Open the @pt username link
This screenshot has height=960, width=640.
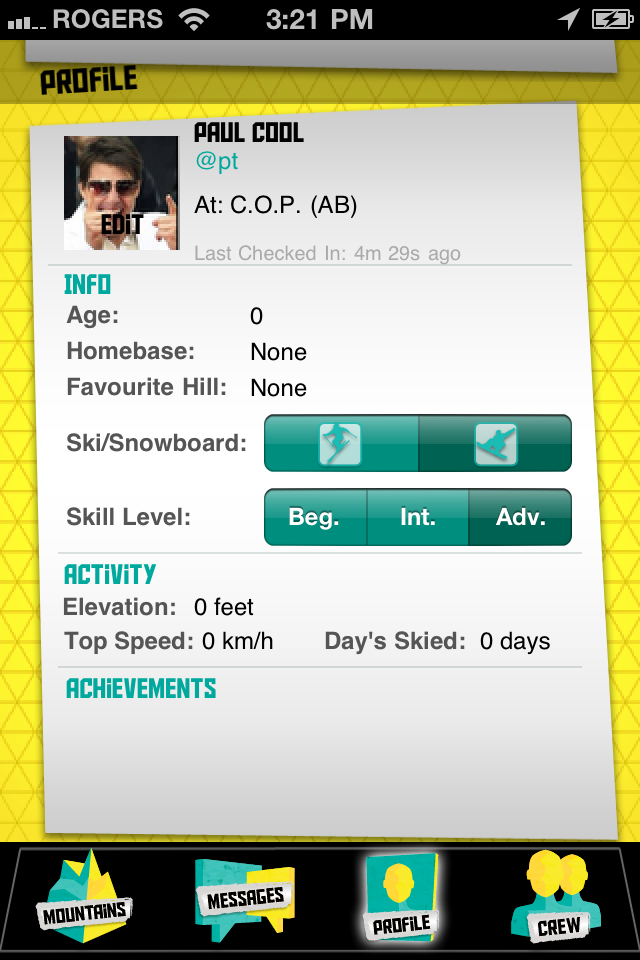pyautogui.click(x=217, y=161)
